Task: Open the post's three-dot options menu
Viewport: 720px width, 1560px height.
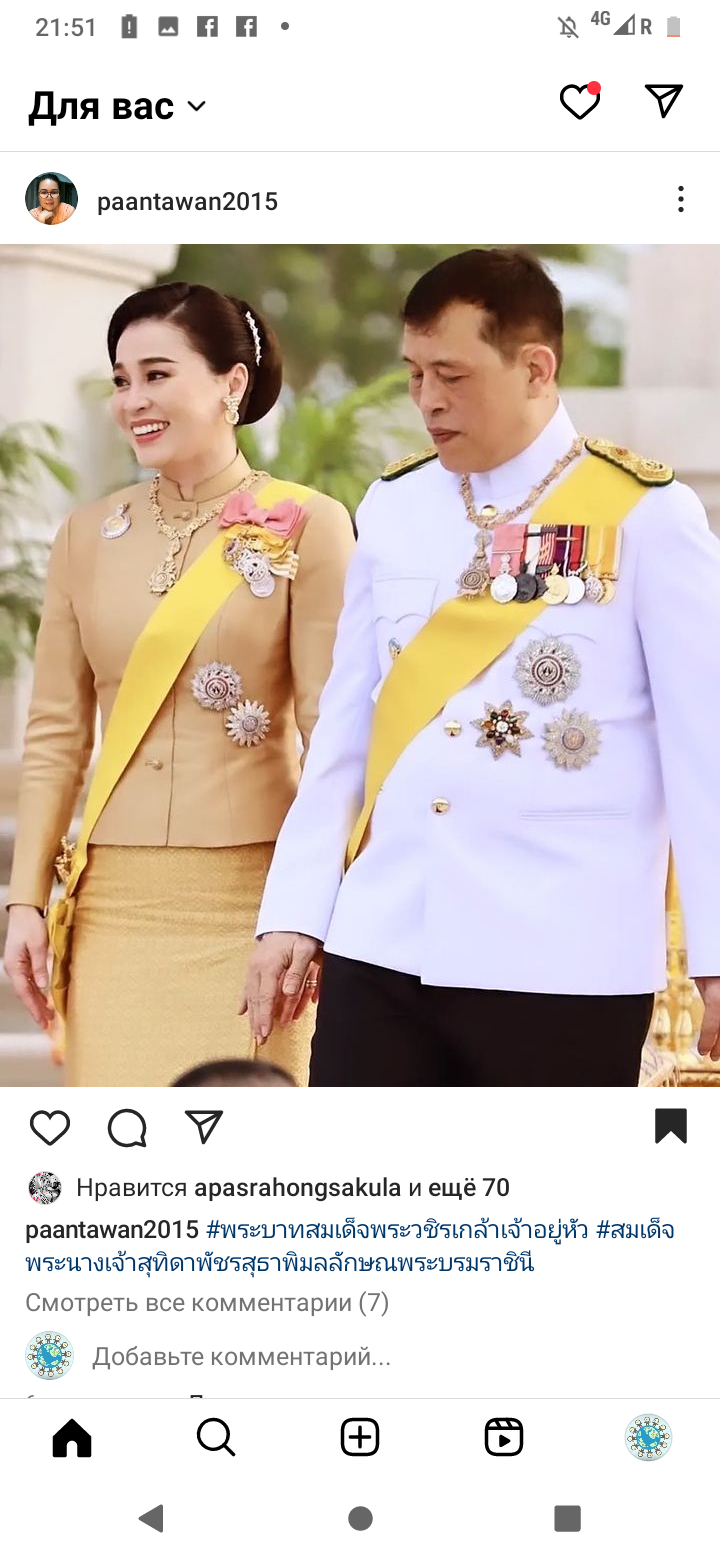Action: click(680, 199)
